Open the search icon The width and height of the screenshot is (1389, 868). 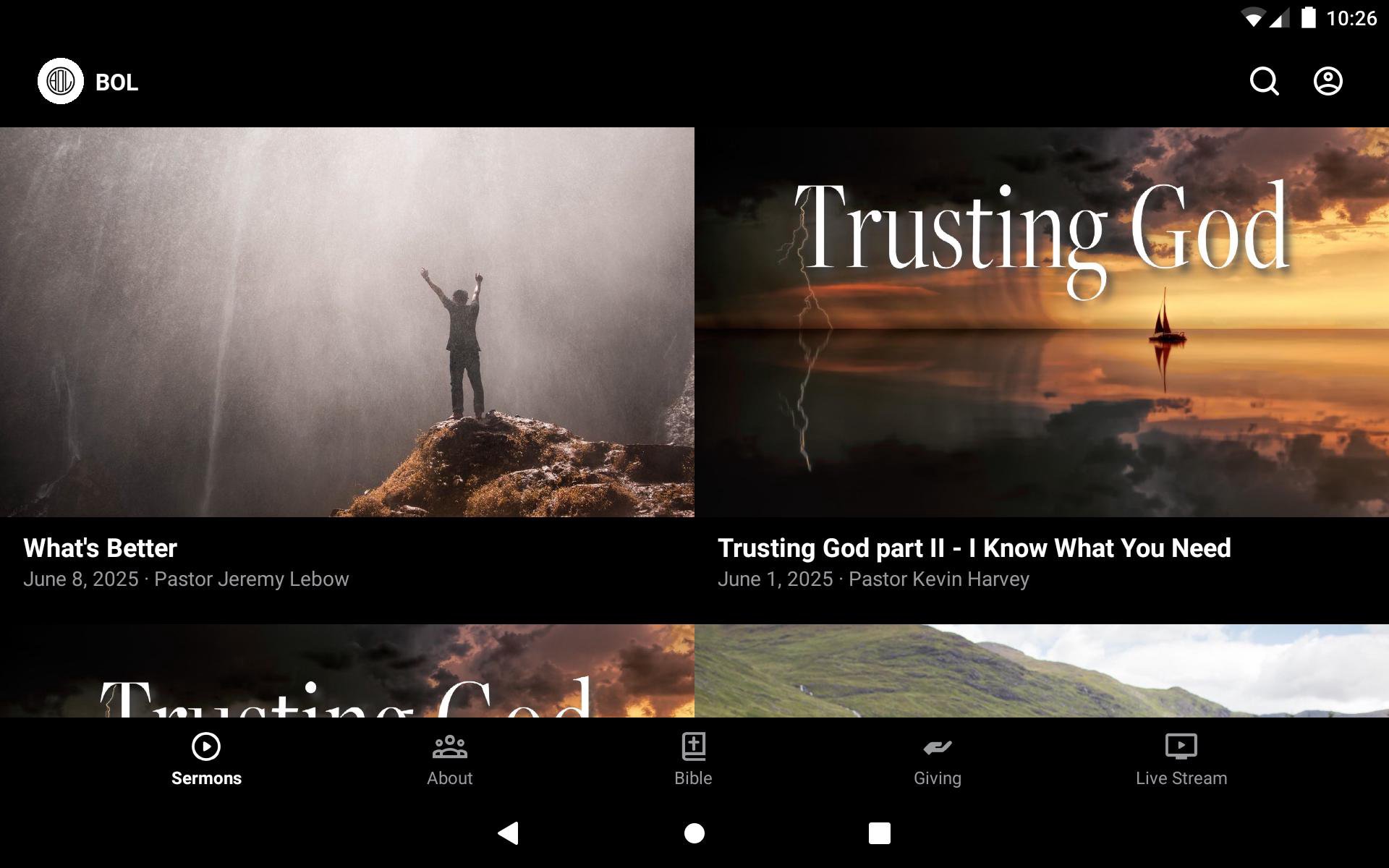tap(1264, 82)
